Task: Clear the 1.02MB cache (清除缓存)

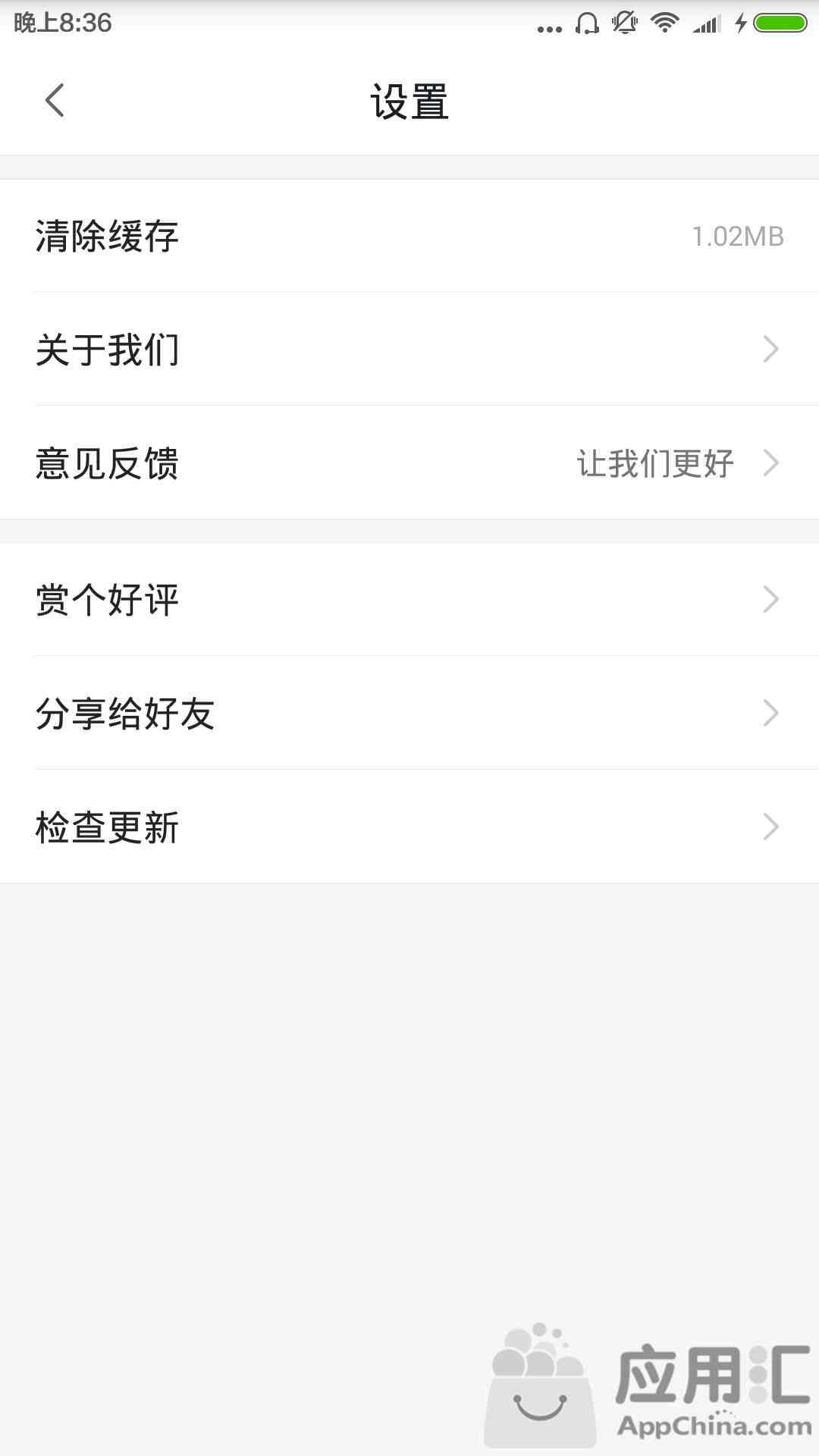Action: pyautogui.click(x=409, y=236)
